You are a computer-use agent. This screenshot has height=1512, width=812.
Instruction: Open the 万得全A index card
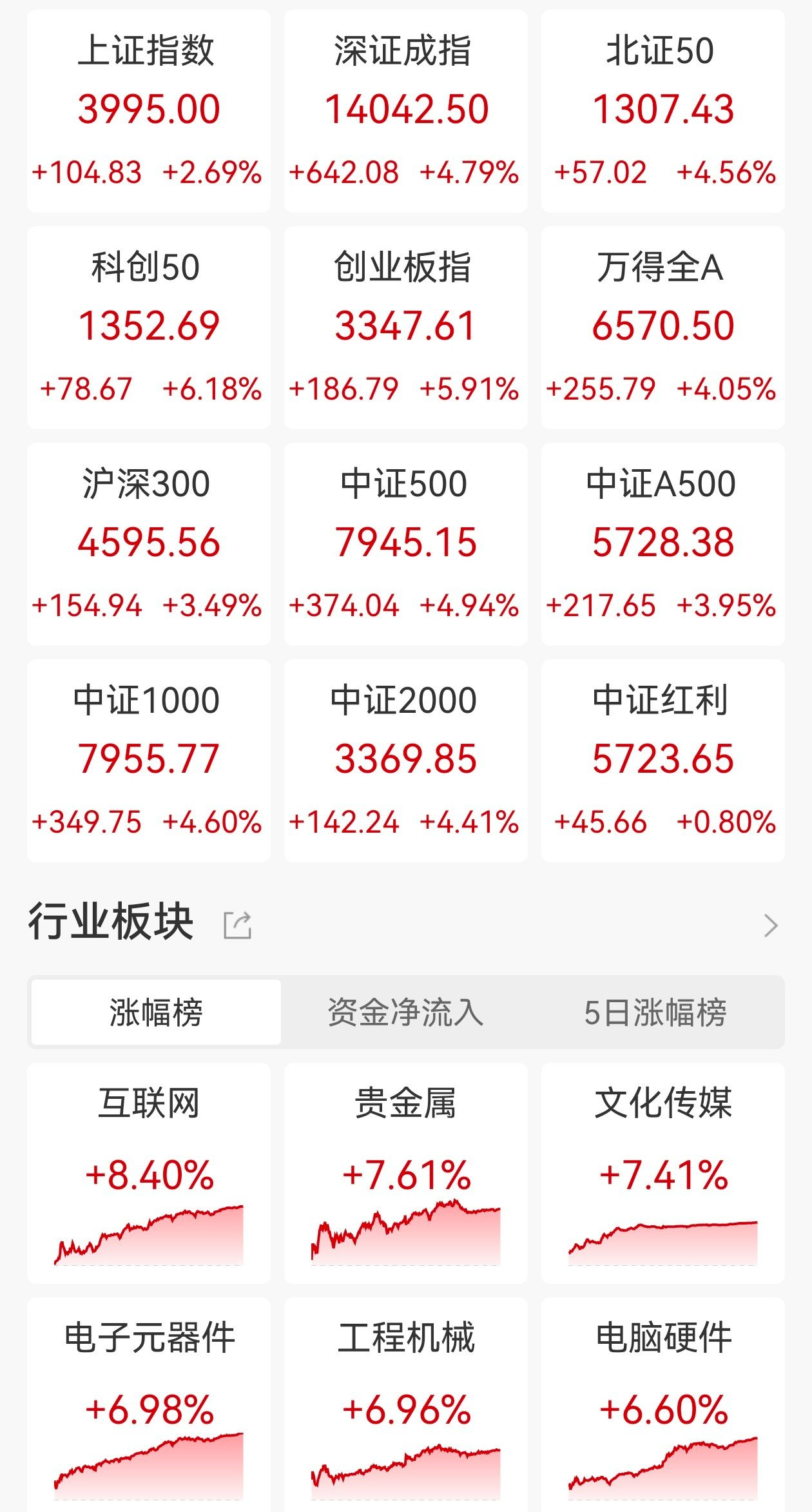(662, 327)
